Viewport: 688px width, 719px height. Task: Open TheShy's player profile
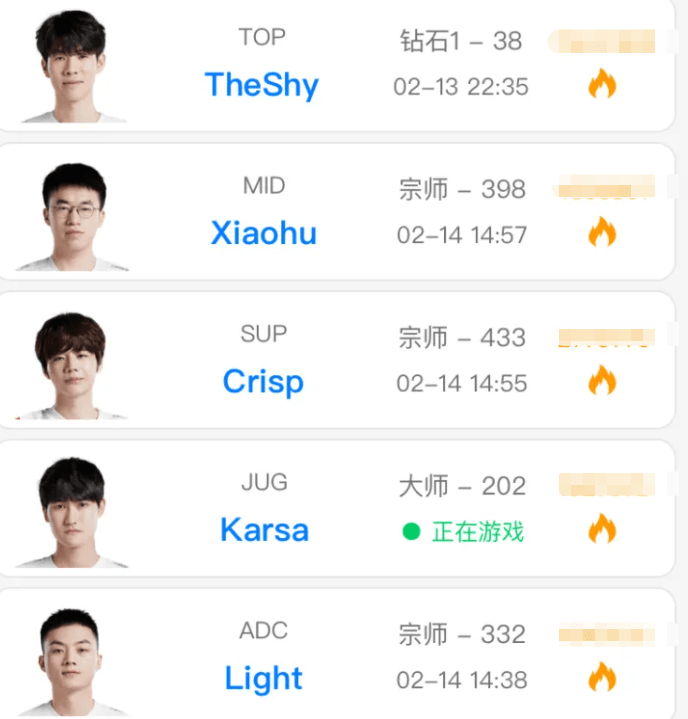pyautogui.click(x=262, y=85)
